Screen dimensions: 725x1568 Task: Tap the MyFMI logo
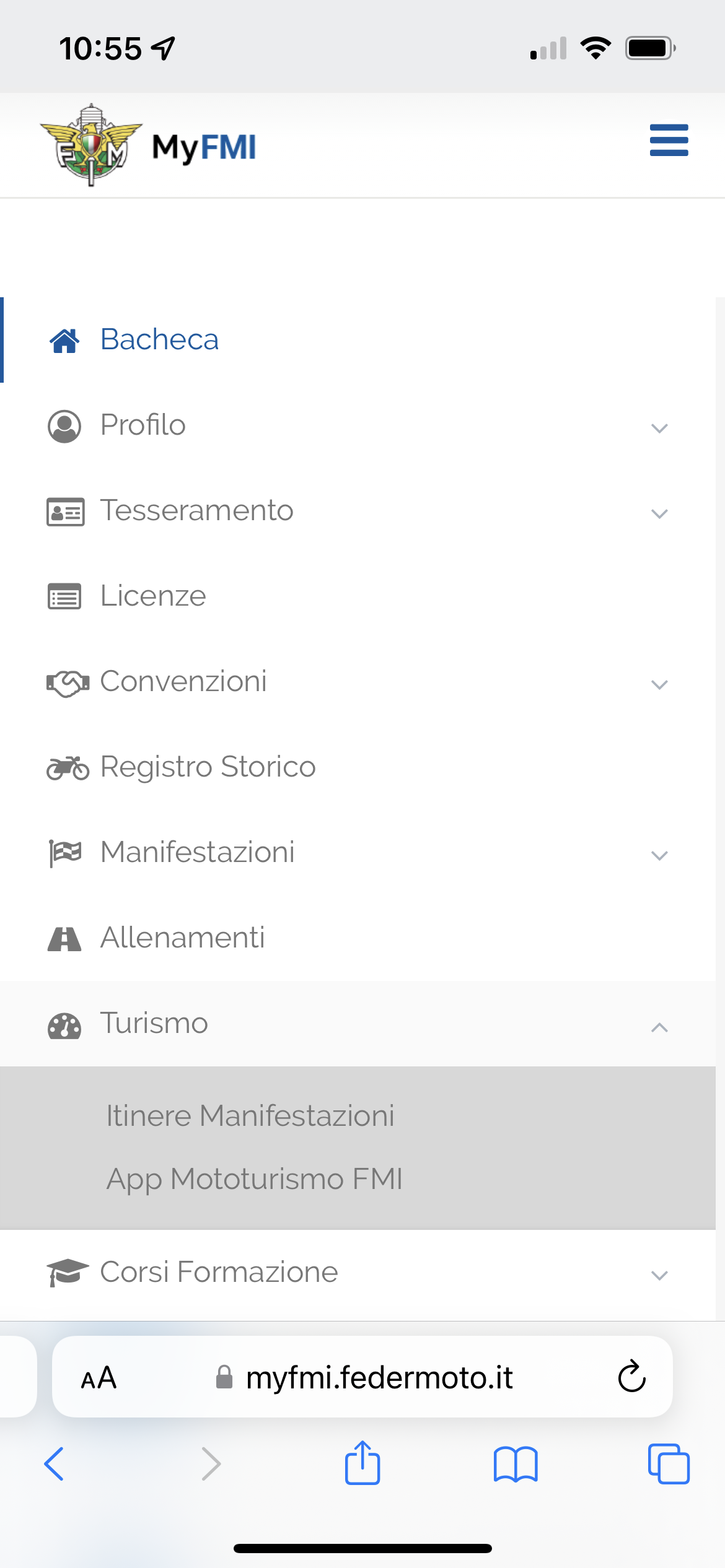148,146
